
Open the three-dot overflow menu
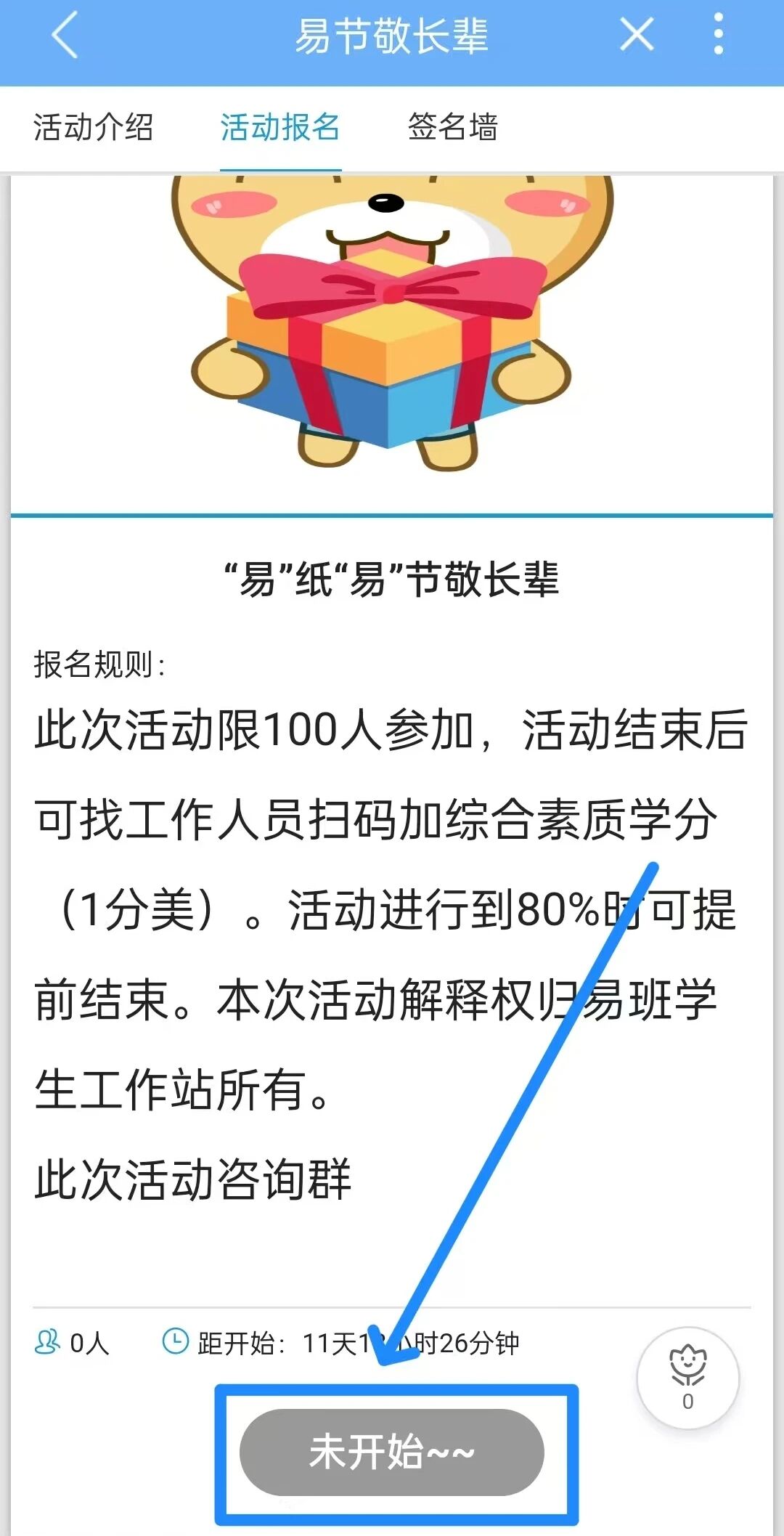(x=718, y=34)
